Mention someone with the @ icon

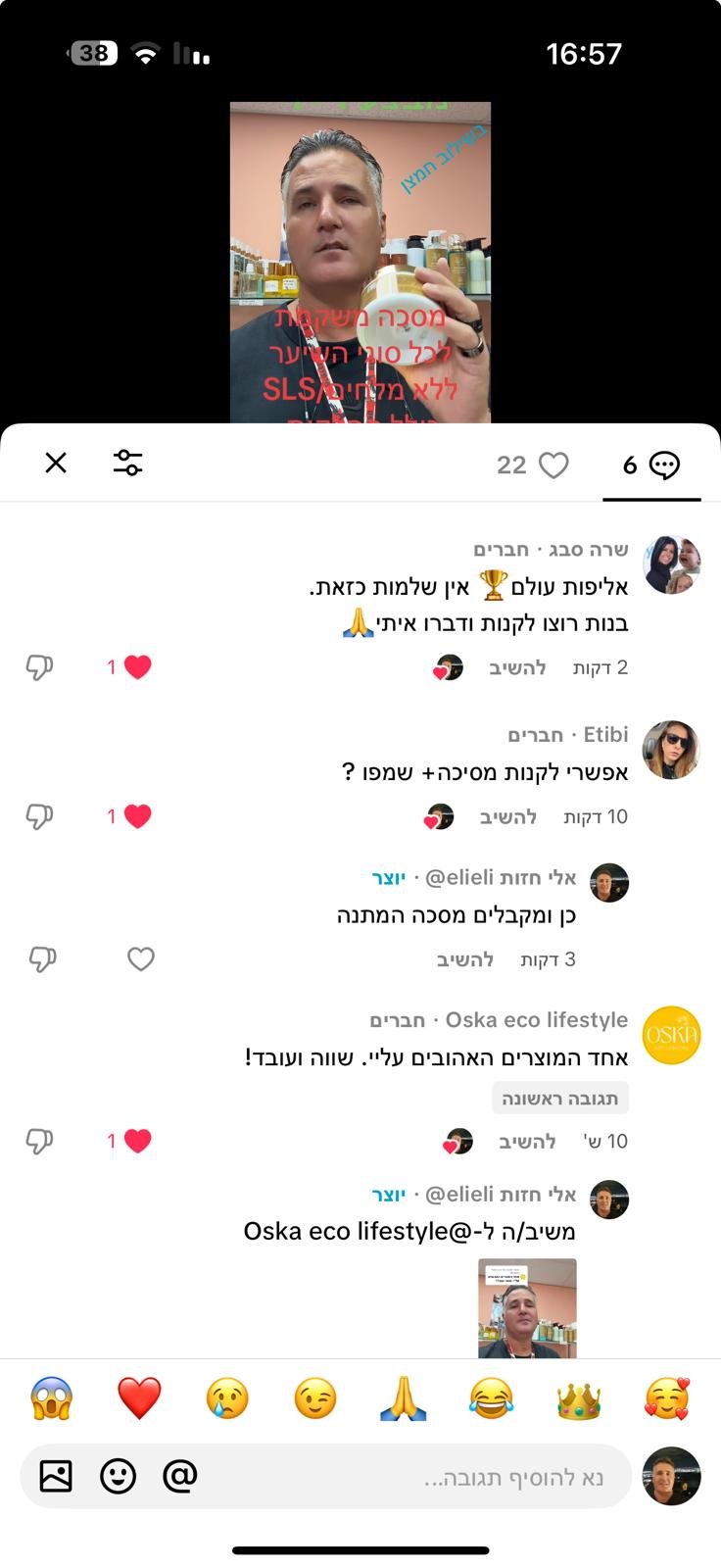pyautogui.click(x=180, y=1475)
